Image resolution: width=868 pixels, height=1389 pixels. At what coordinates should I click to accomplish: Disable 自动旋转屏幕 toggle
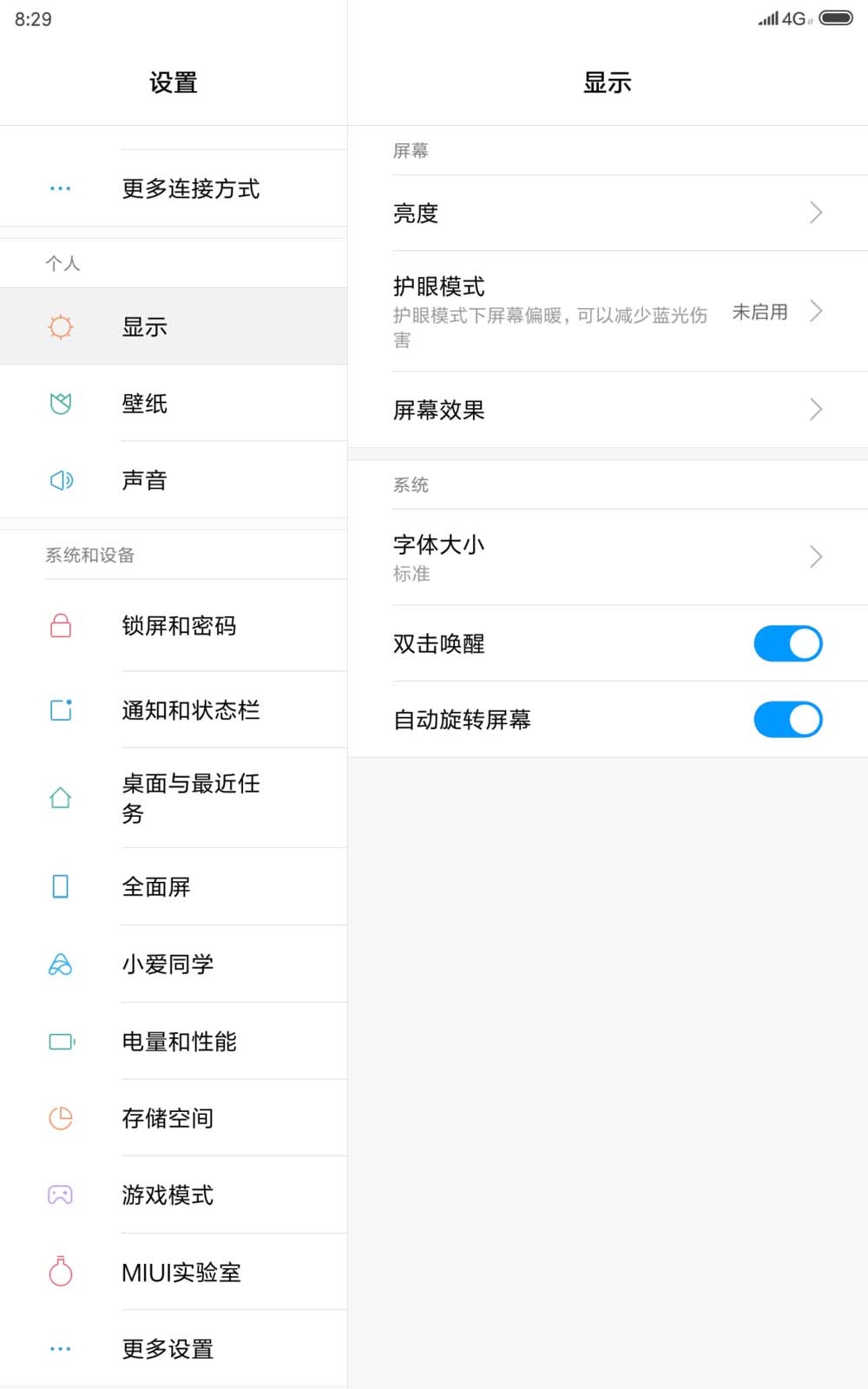[x=787, y=720]
